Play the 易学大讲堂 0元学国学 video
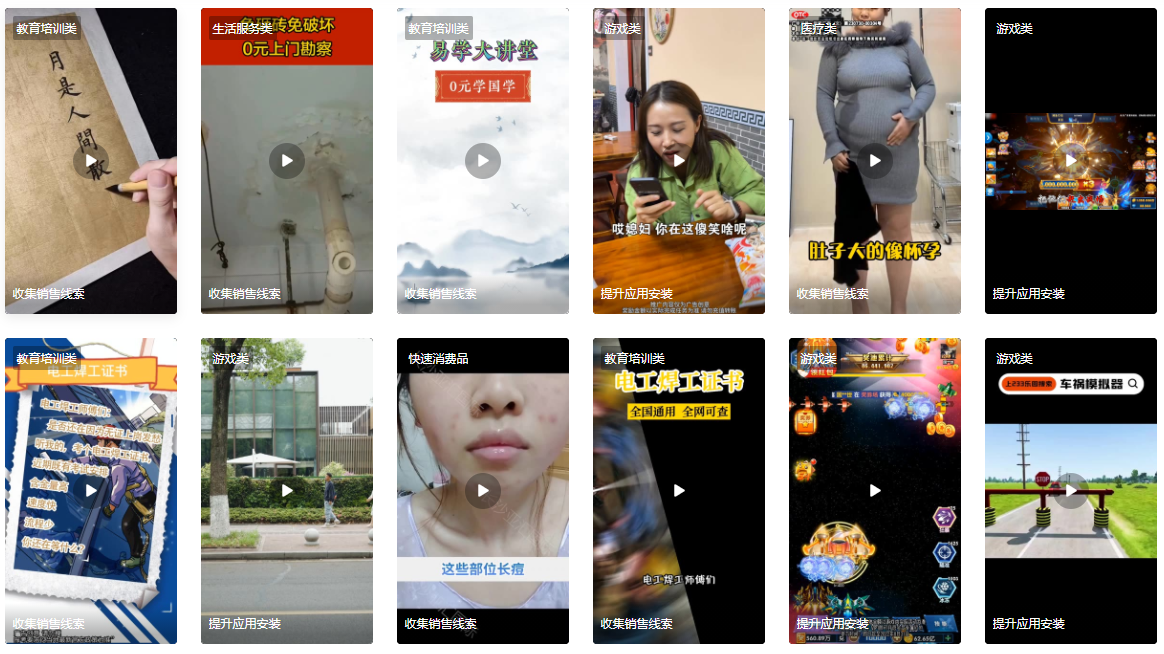Screen dimensions: 1164x654 [483, 160]
